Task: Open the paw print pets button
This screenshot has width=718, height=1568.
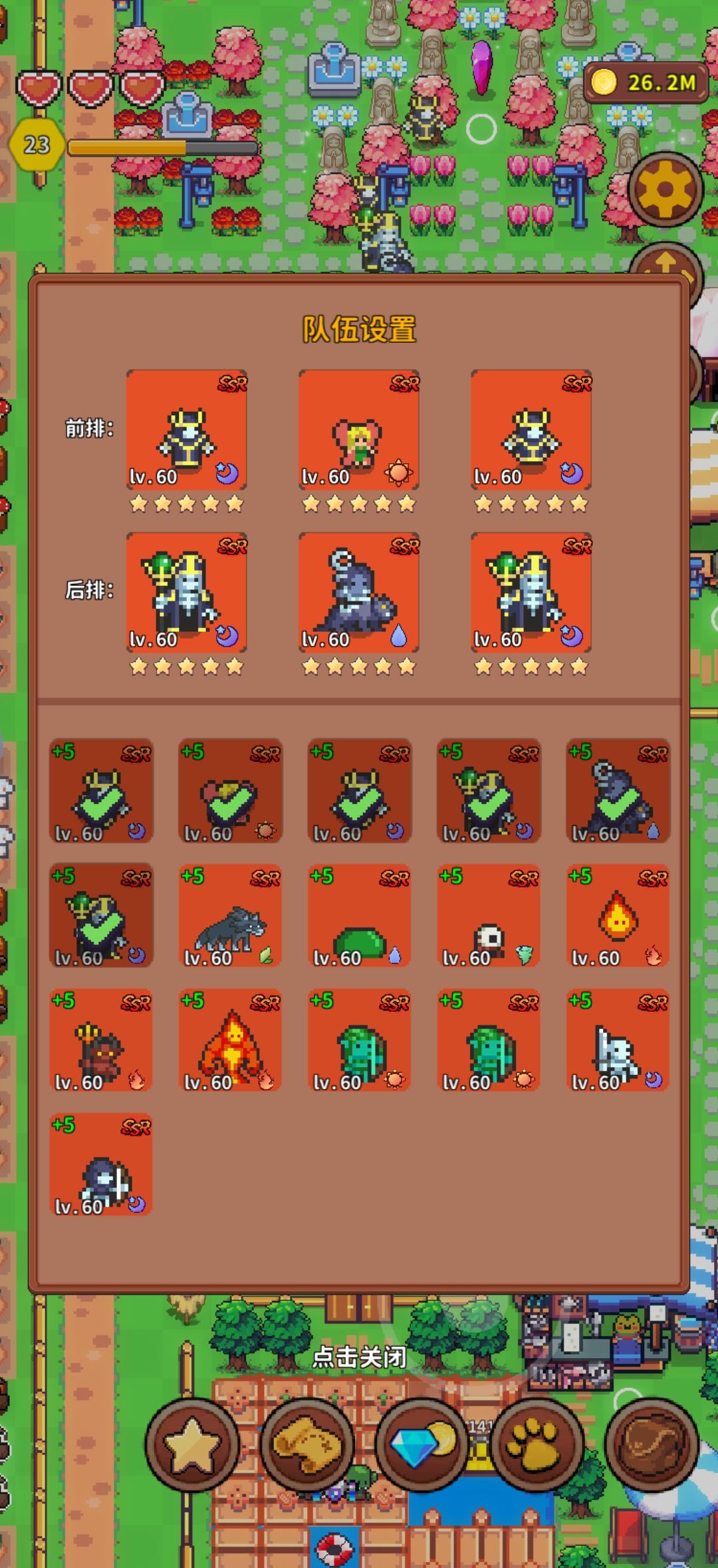Action: pyautogui.click(x=536, y=1446)
